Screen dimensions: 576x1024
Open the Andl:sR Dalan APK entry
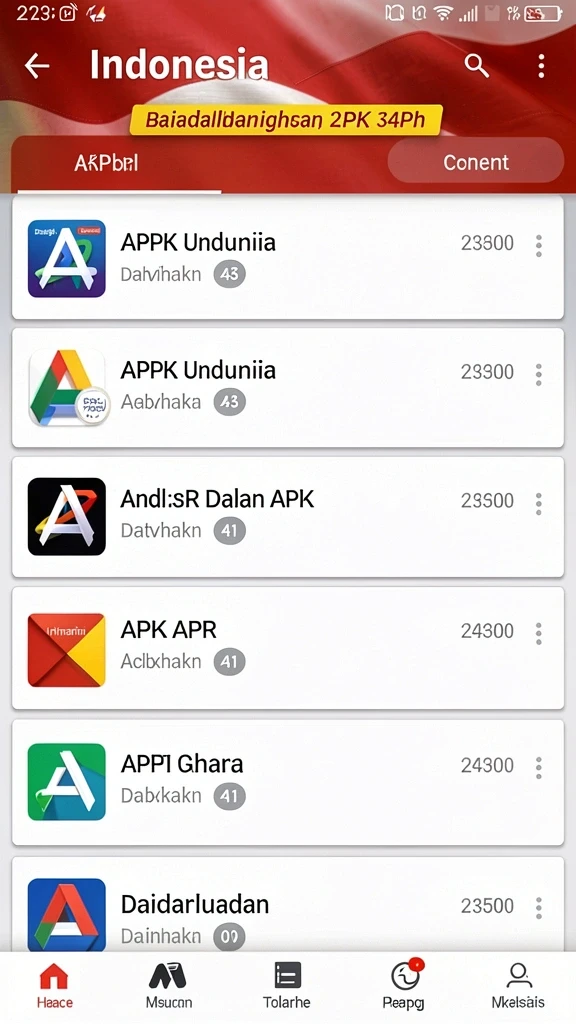[288, 517]
